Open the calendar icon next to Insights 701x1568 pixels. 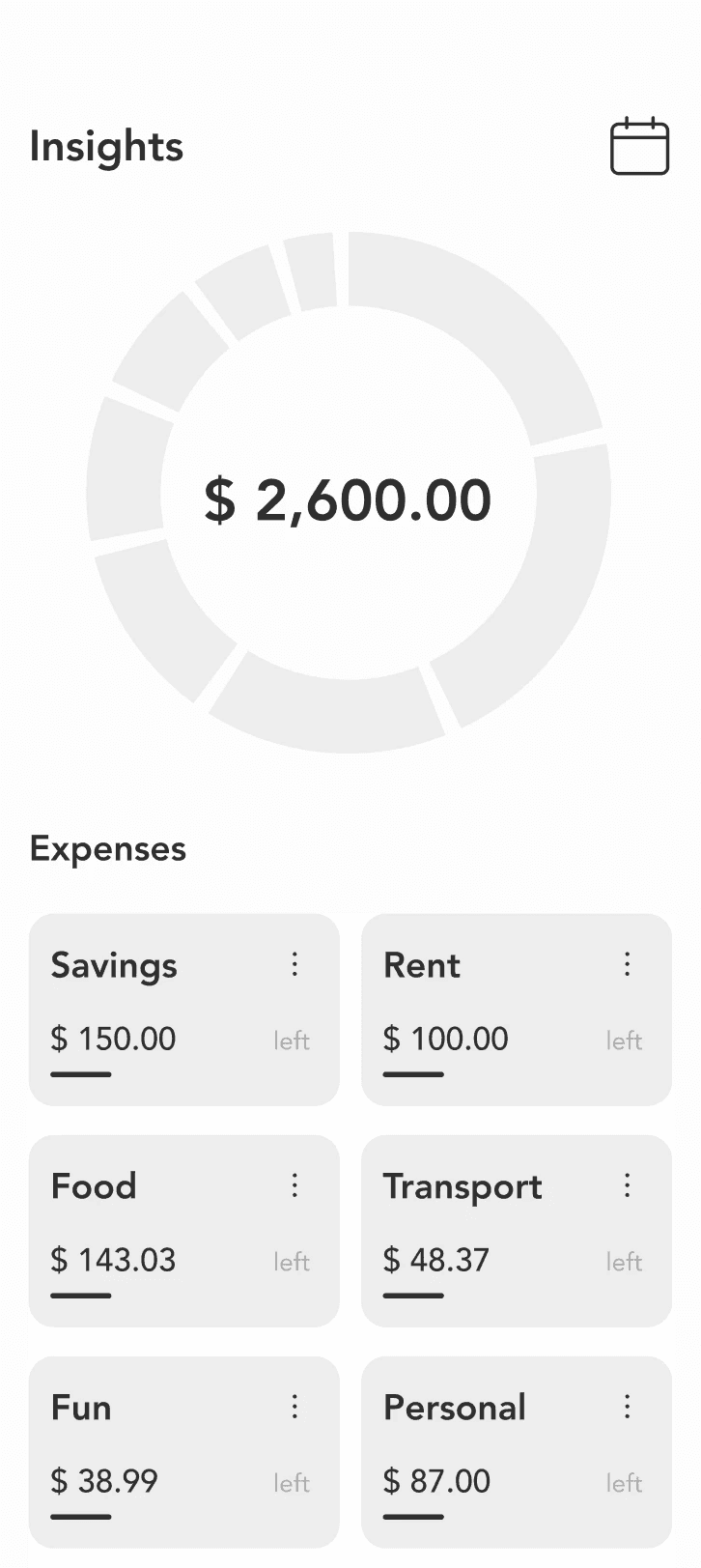639,147
